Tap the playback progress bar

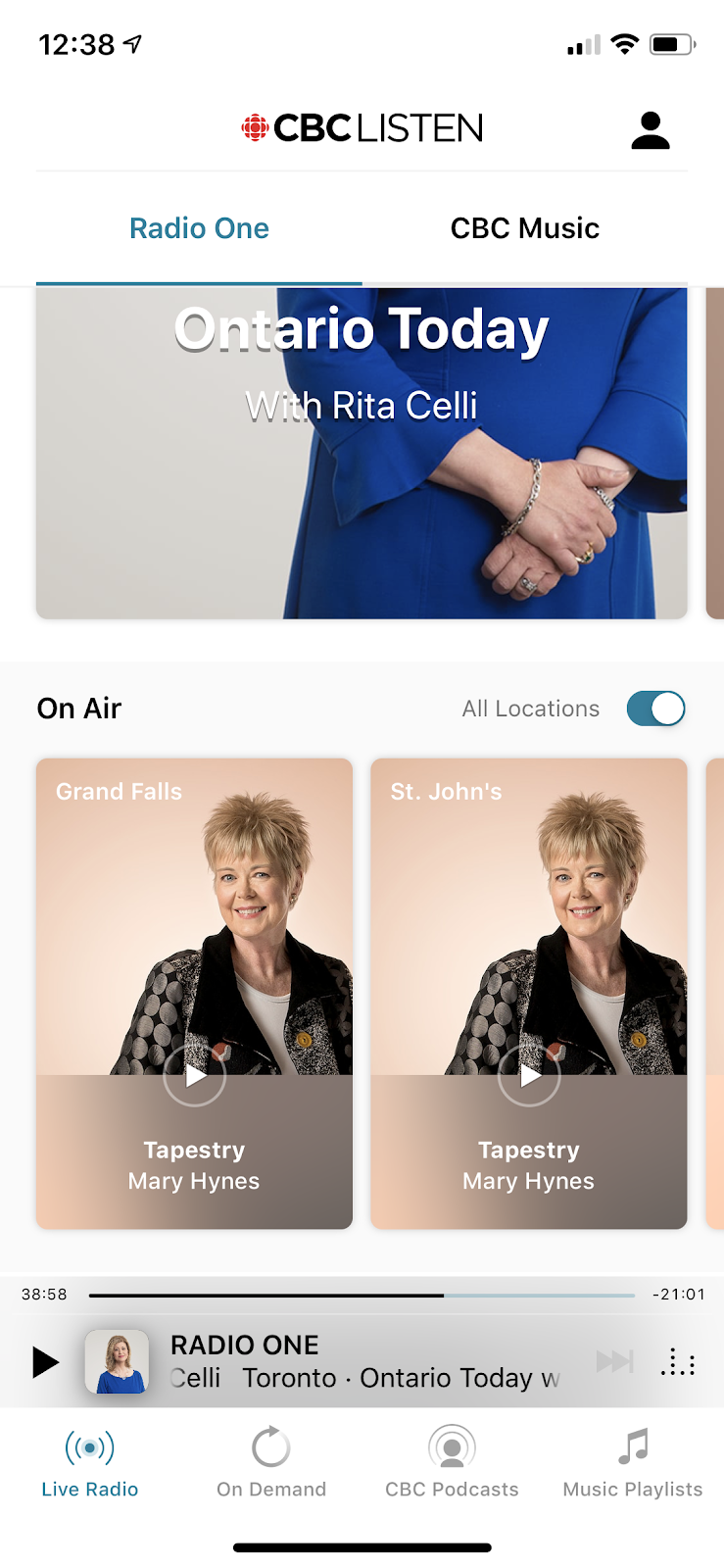point(362,1296)
